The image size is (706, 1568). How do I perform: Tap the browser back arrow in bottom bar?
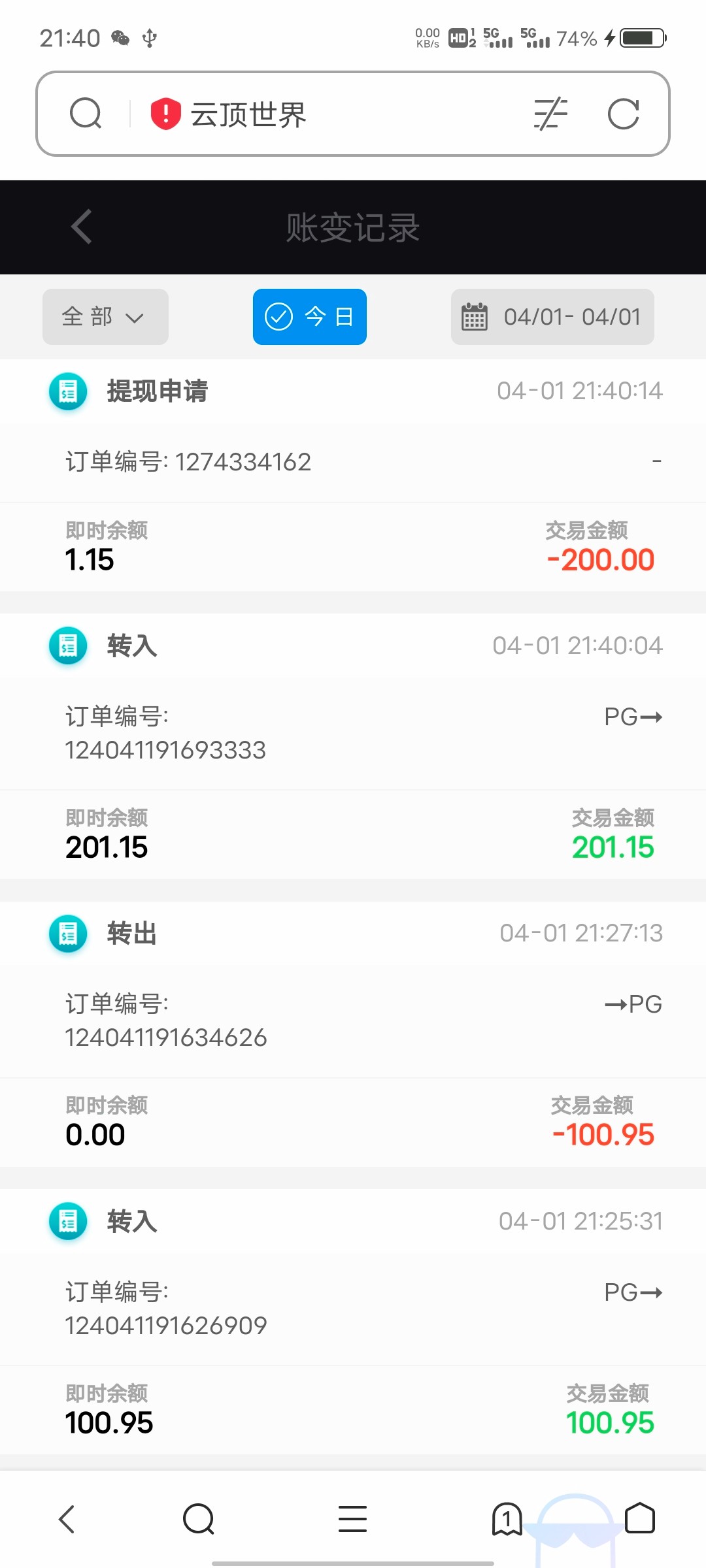click(x=67, y=1519)
